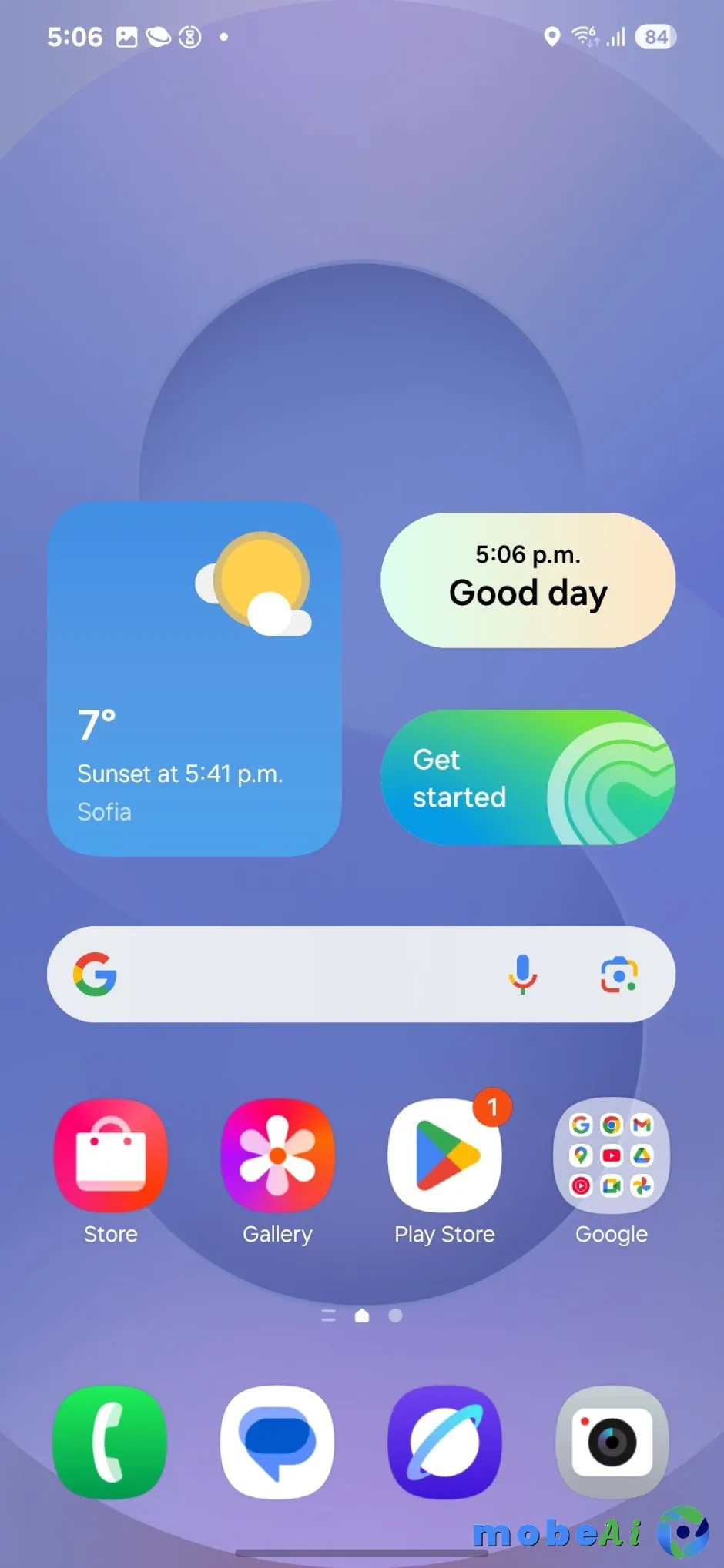Image resolution: width=724 pixels, height=1568 pixels.
Task: Open the Sofia weather widget
Action: (x=194, y=679)
